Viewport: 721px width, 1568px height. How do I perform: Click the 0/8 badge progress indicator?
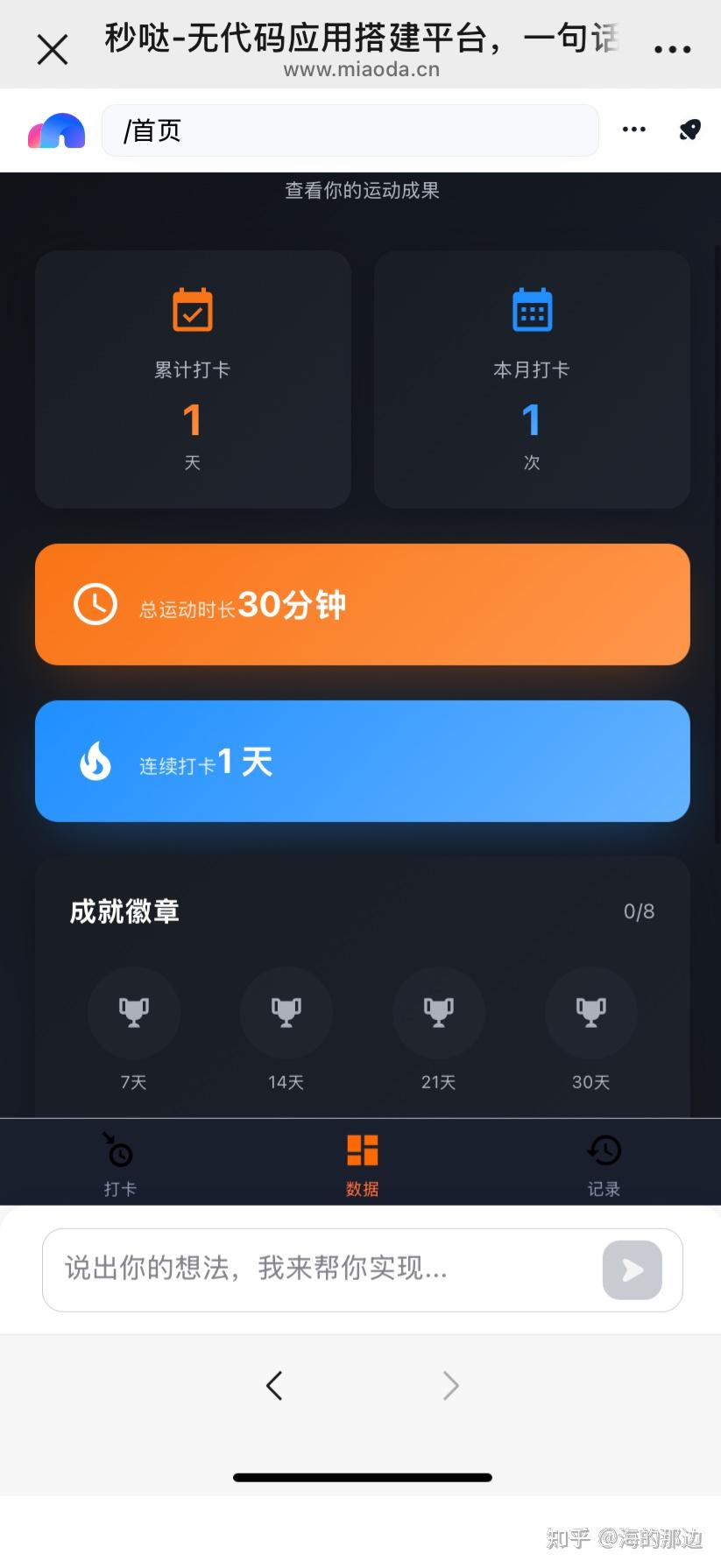pos(639,911)
